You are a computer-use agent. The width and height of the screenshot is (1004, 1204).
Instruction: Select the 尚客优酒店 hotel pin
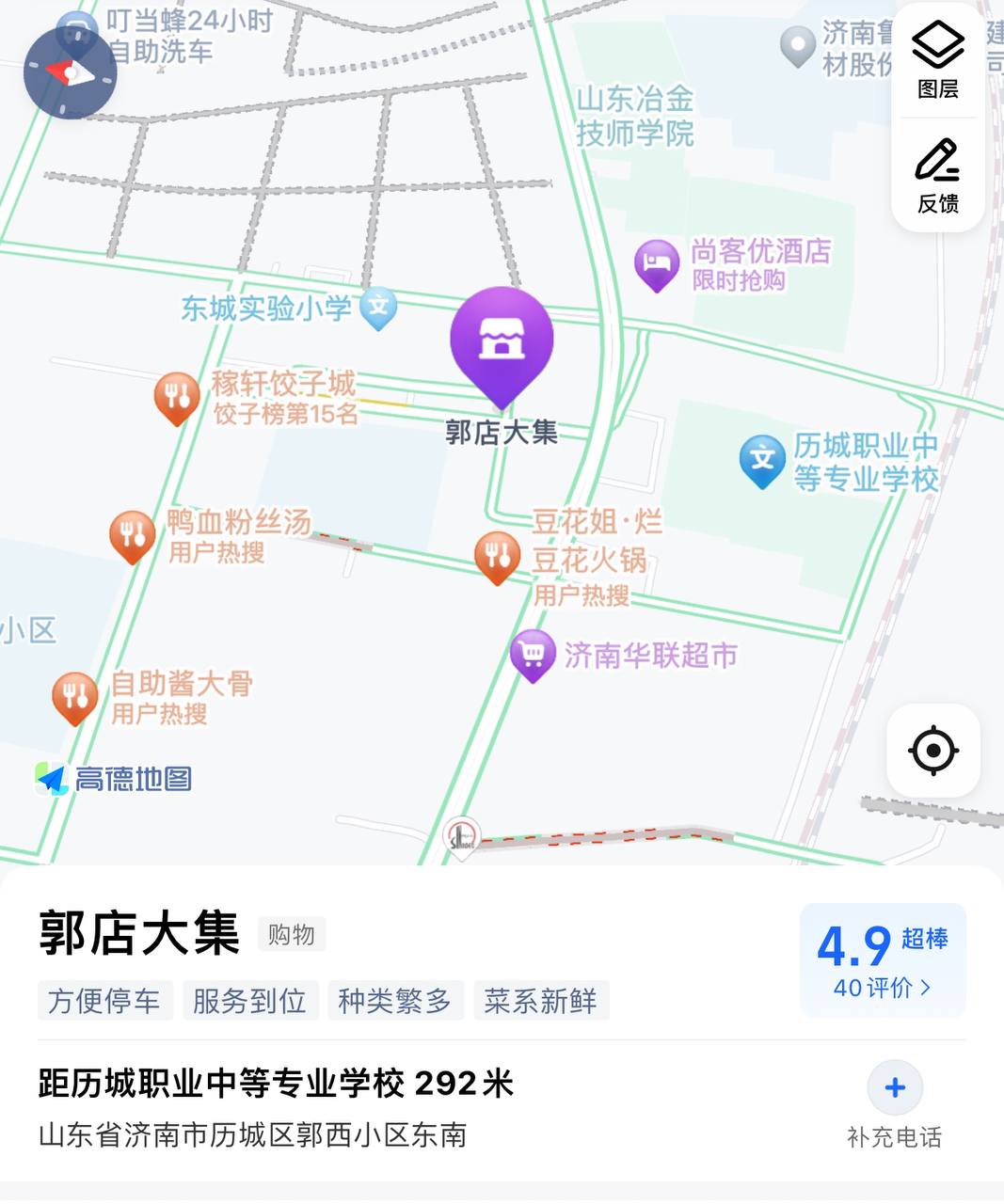(657, 264)
